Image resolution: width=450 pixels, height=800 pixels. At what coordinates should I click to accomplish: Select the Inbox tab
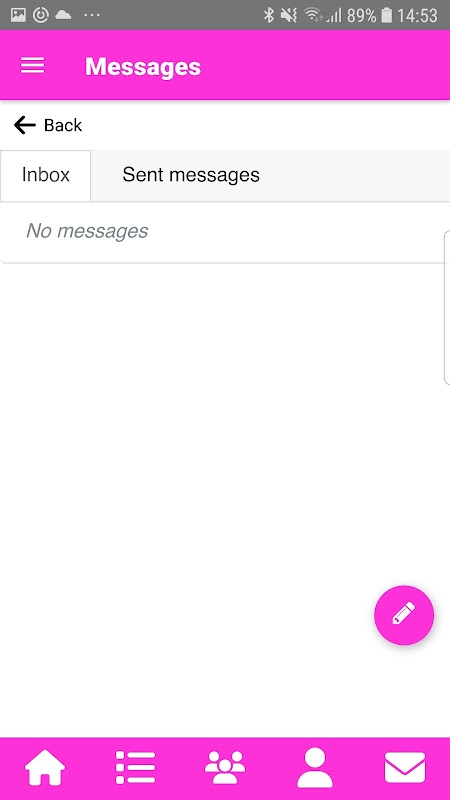point(45,175)
